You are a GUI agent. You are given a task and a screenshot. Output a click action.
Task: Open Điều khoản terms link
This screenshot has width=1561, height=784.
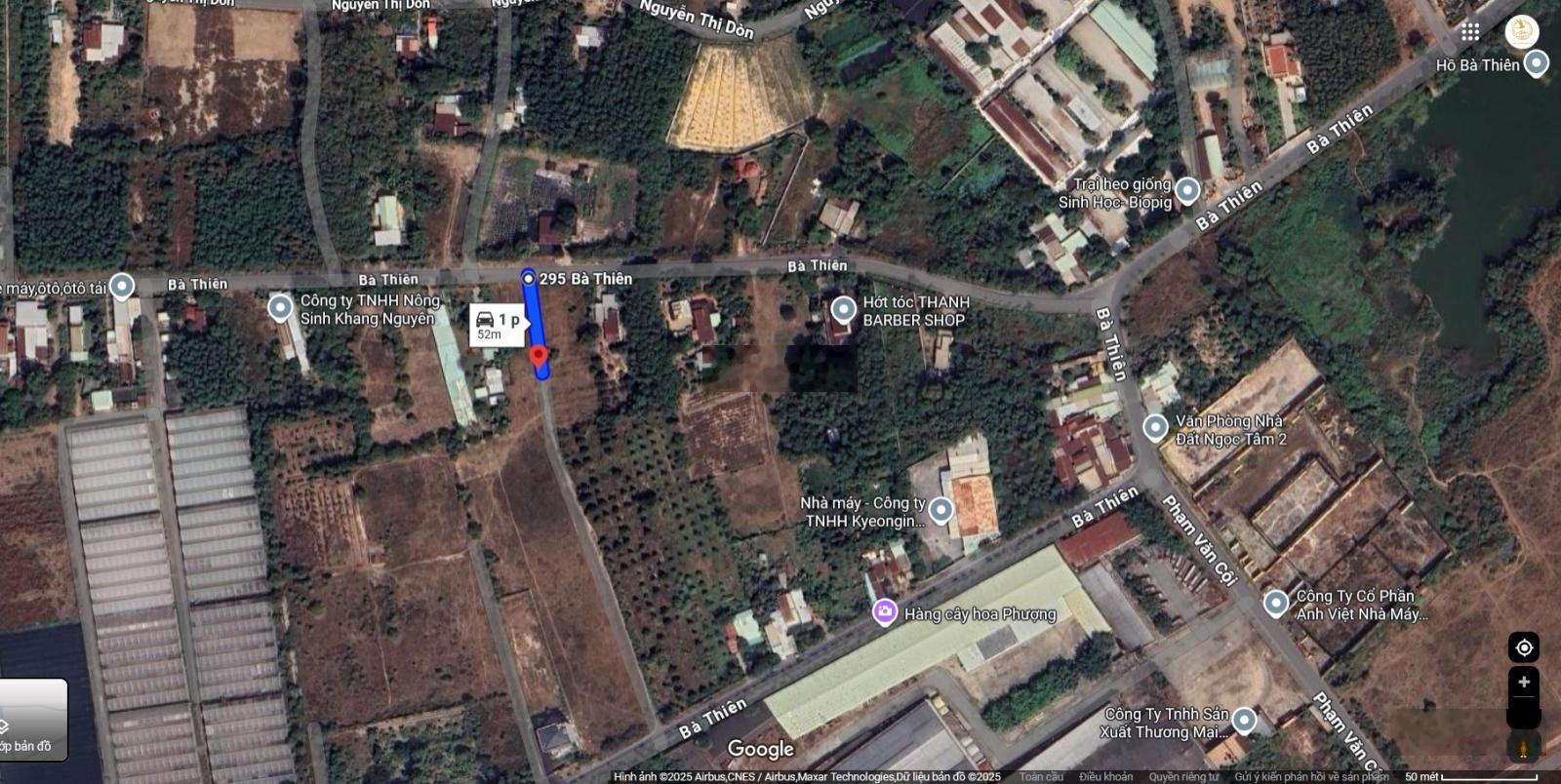[x=1105, y=777]
